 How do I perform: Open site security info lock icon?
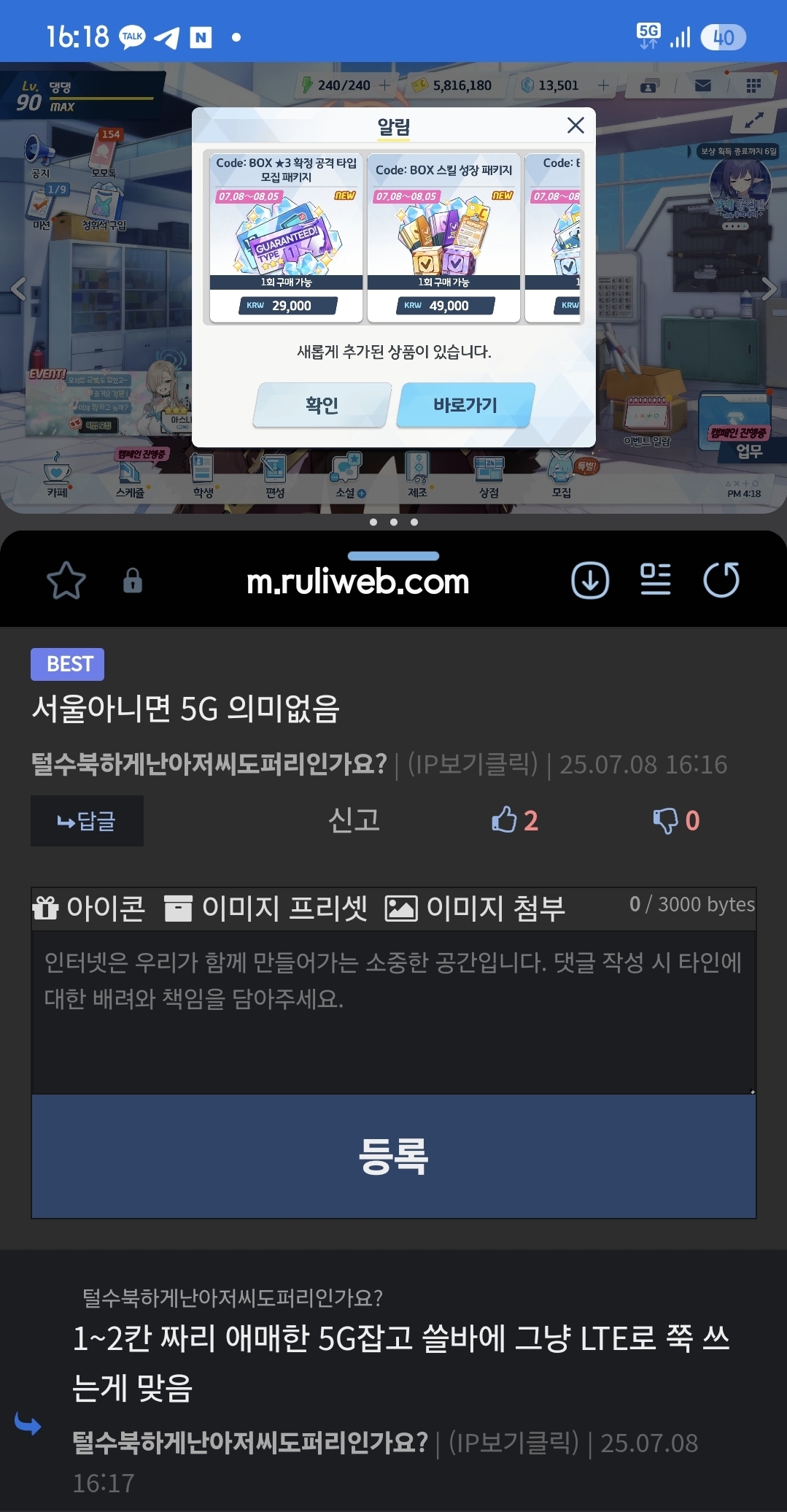(133, 581)
